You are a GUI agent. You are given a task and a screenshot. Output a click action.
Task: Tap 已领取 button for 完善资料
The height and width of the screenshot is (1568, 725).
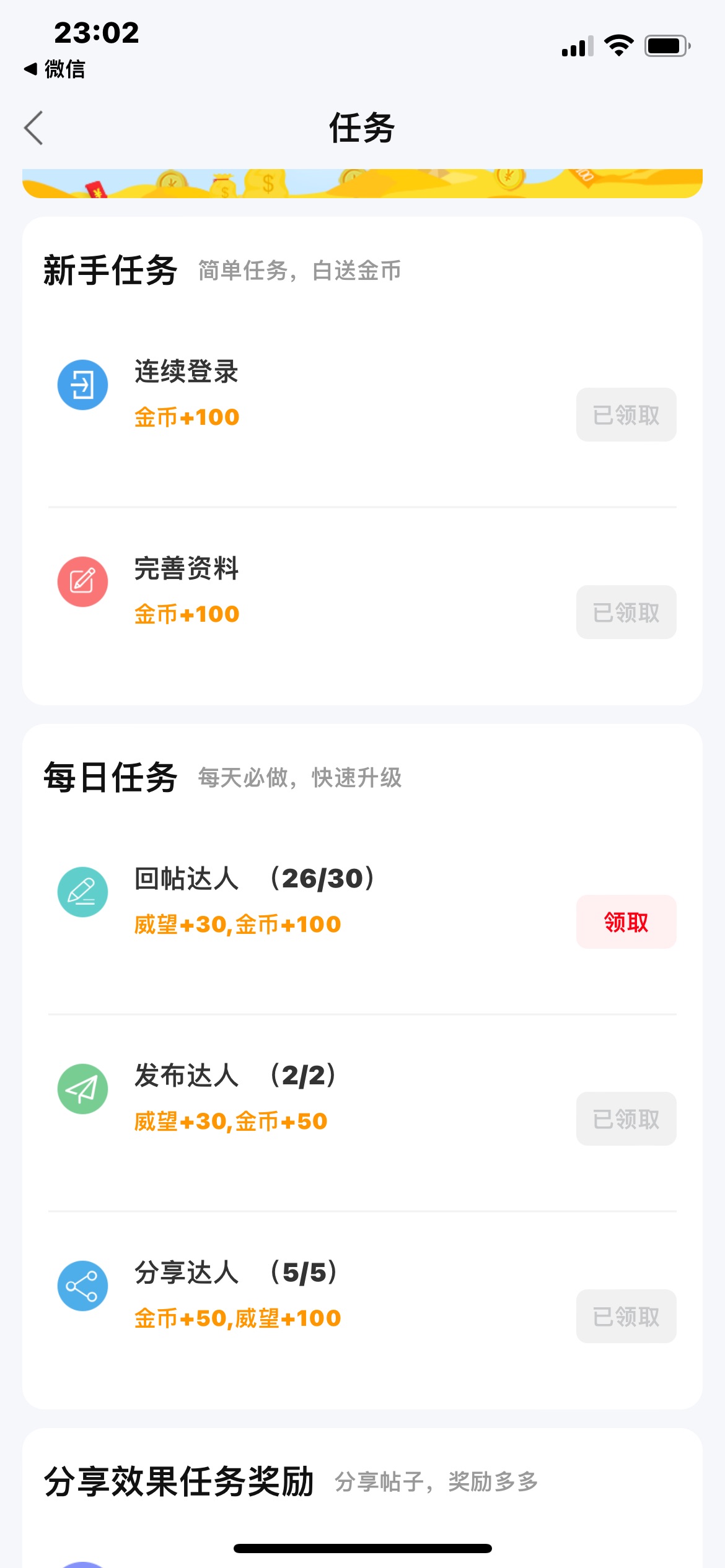coord(626,612)
